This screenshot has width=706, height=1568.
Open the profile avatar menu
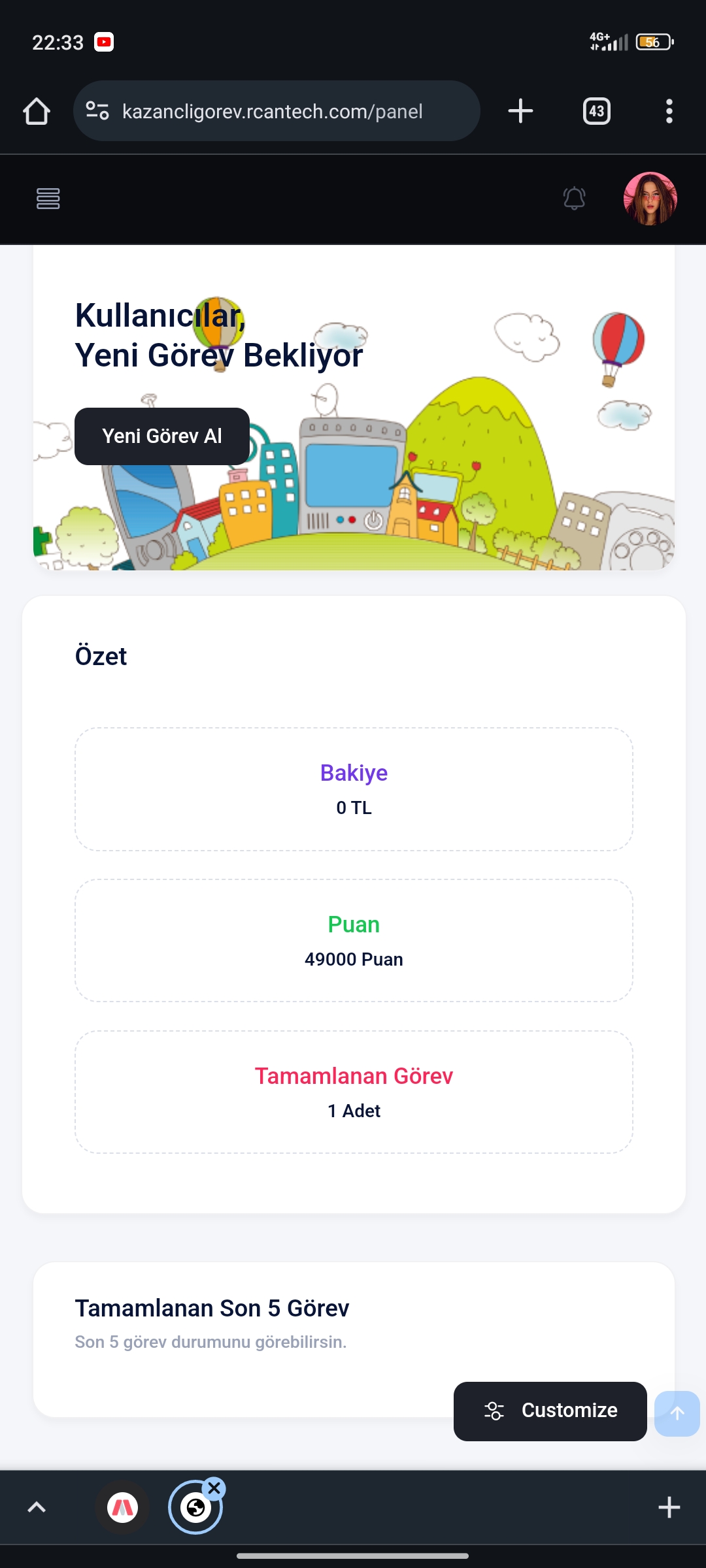coord(650,199)
